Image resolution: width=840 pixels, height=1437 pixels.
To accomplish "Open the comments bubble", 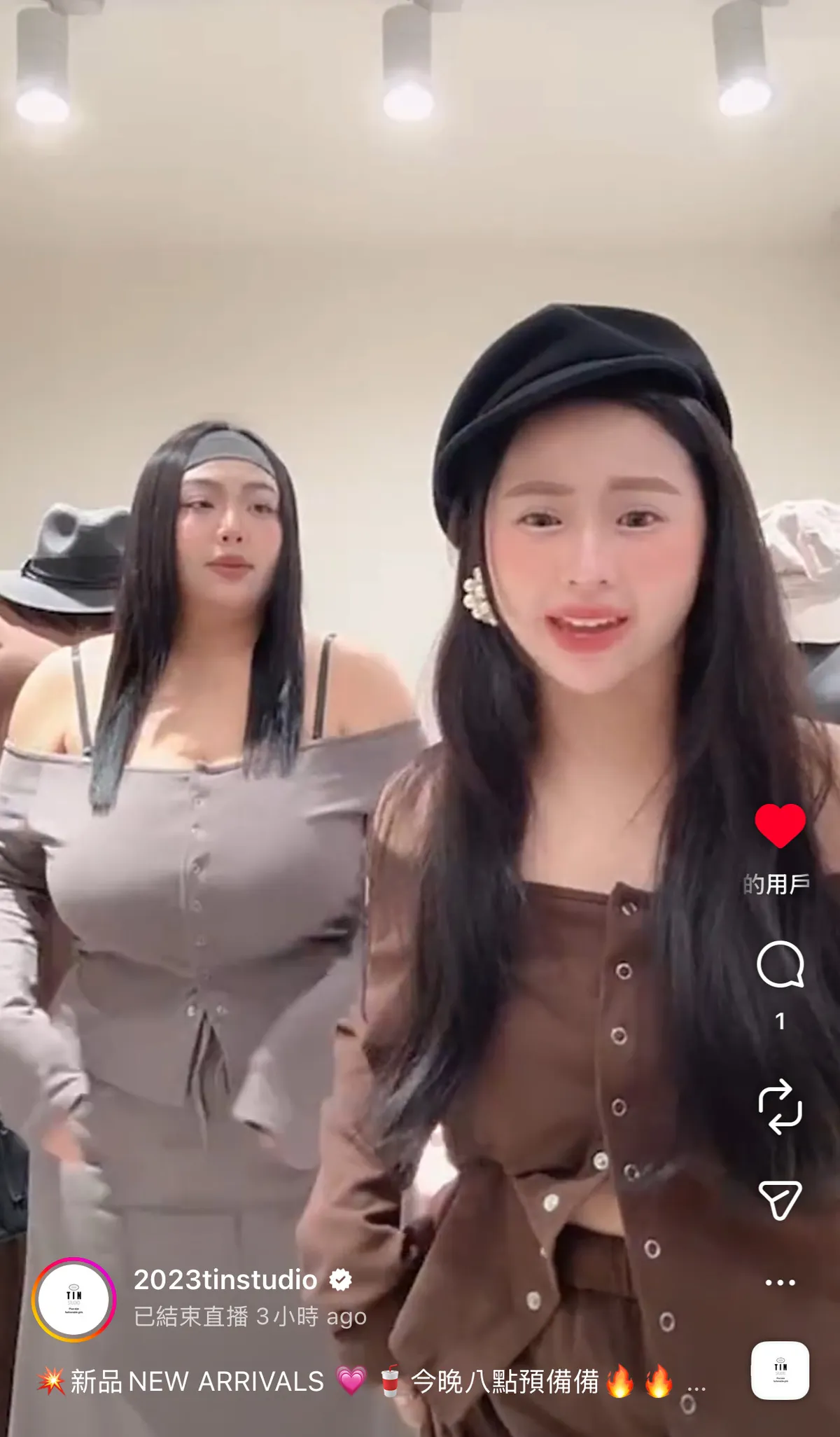I will (780, 964).
